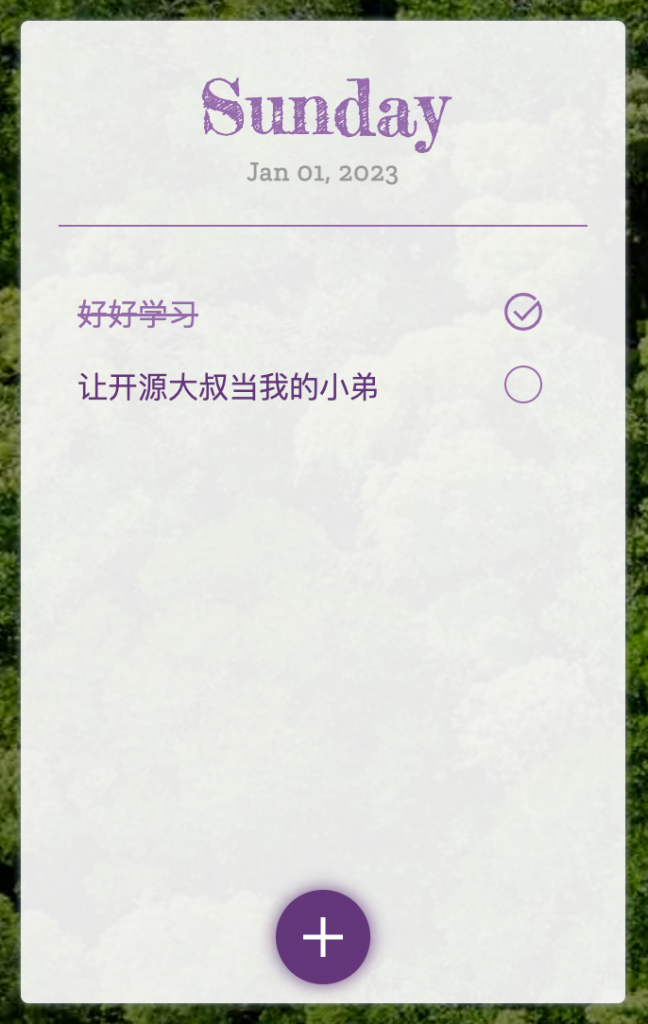Mark 让开源大叔当我的小弟 as done

click(x=523, y=385)
